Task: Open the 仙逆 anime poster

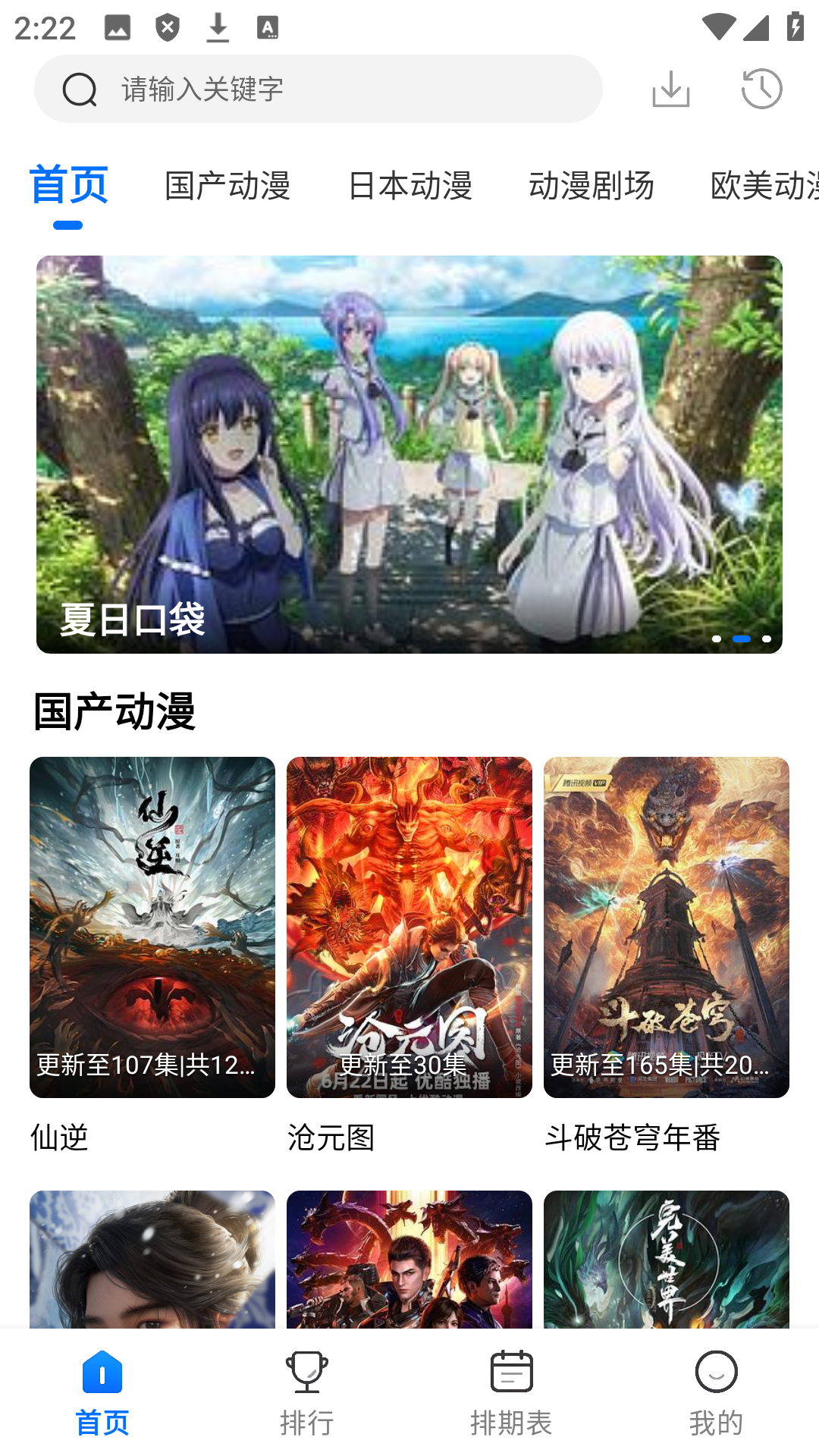Action: 152,925
